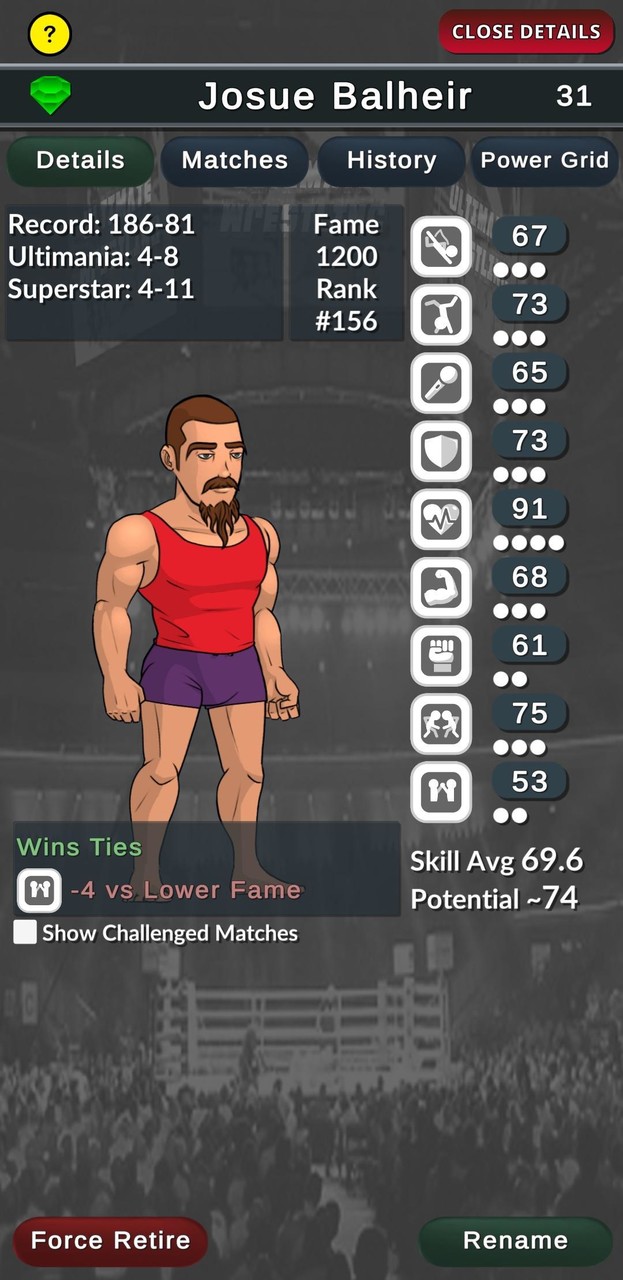Open the History tab
The height and width of the screenshot is (1280, 623).
[391, 161]
